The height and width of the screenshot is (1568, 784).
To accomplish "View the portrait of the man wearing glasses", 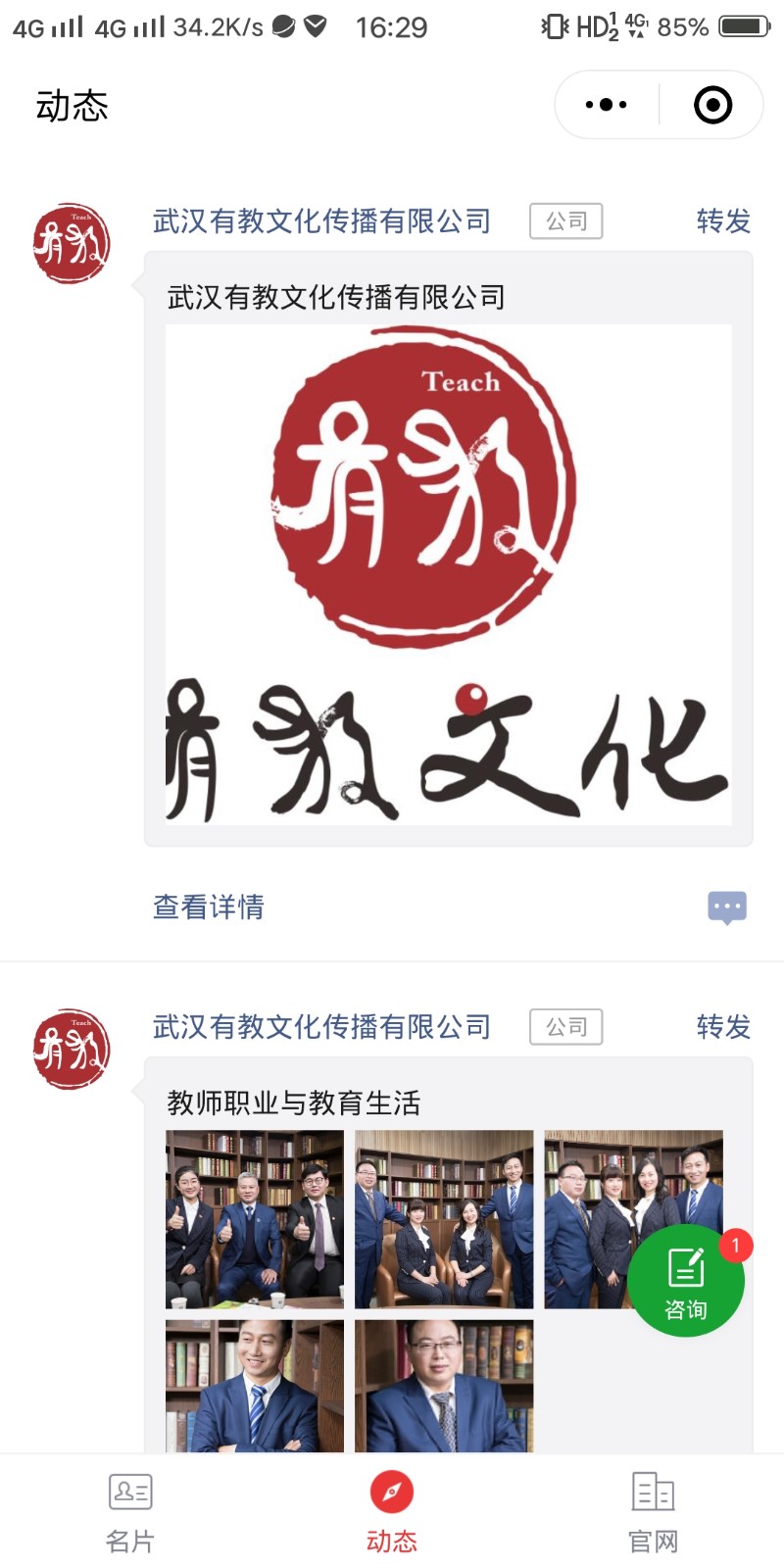I will [x=444, y=1386].
